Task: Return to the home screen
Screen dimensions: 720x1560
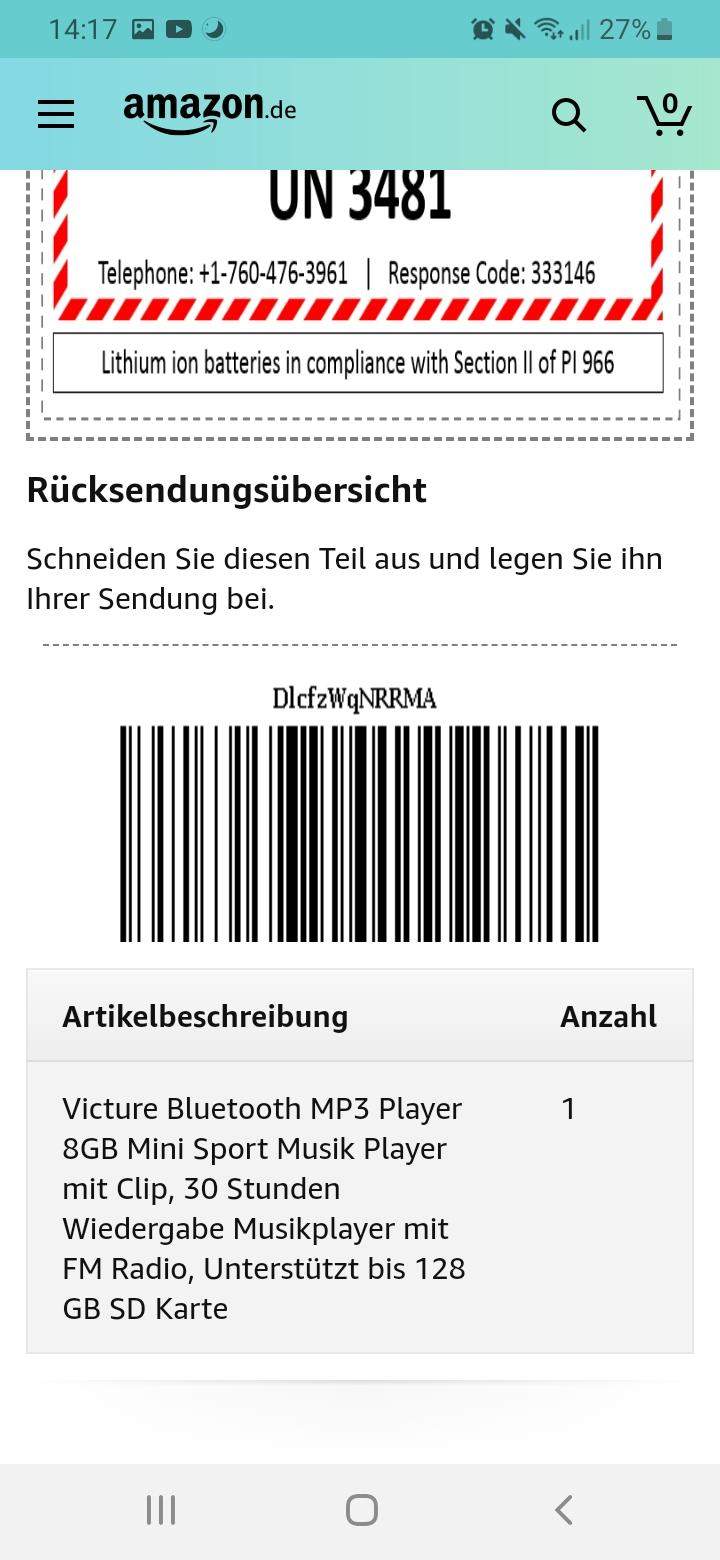Action: (361, 1509)
